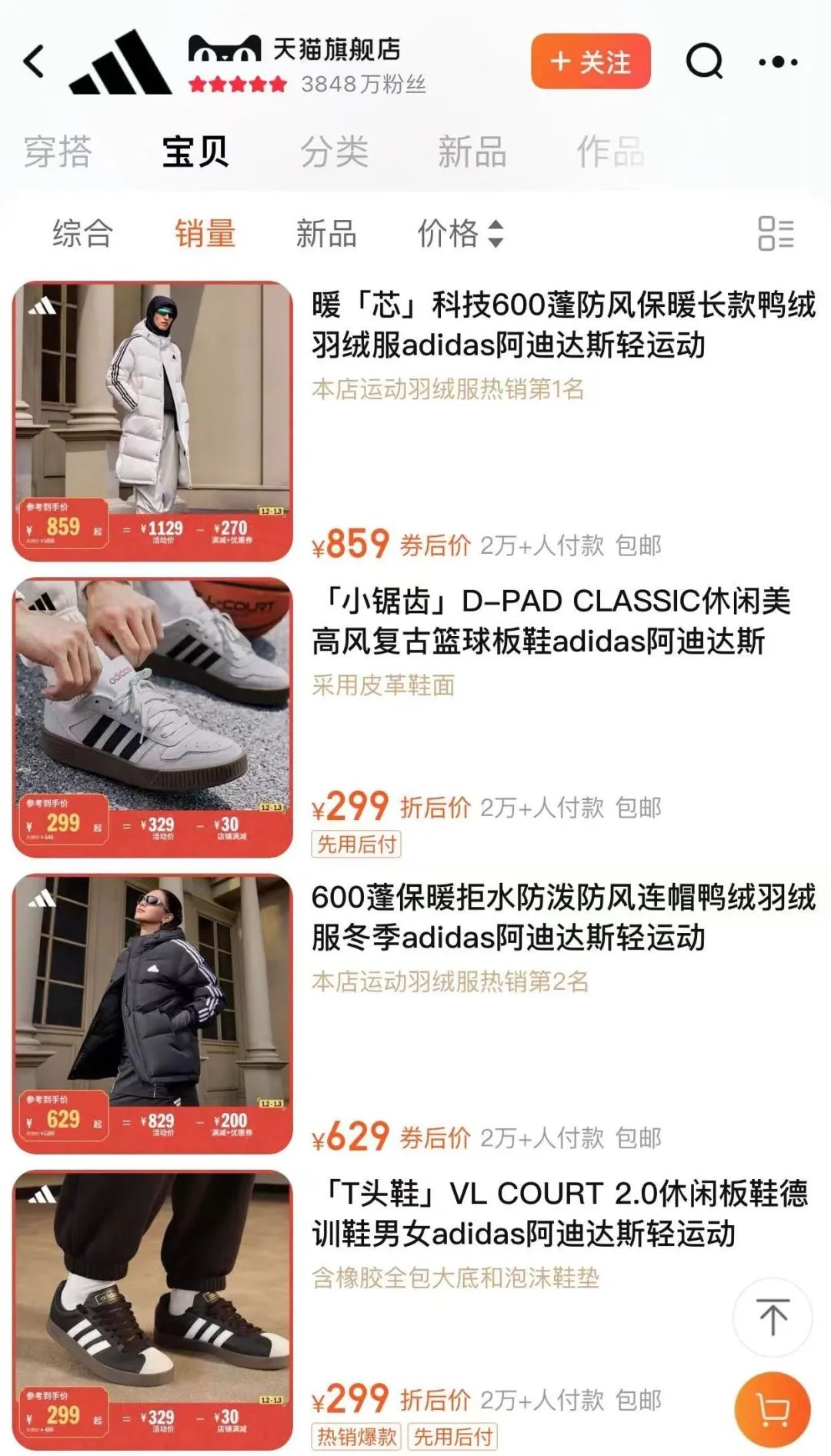Jump back to top with arrow button
This screenshot has height=1456, width=831.
tap(773, 1318)
